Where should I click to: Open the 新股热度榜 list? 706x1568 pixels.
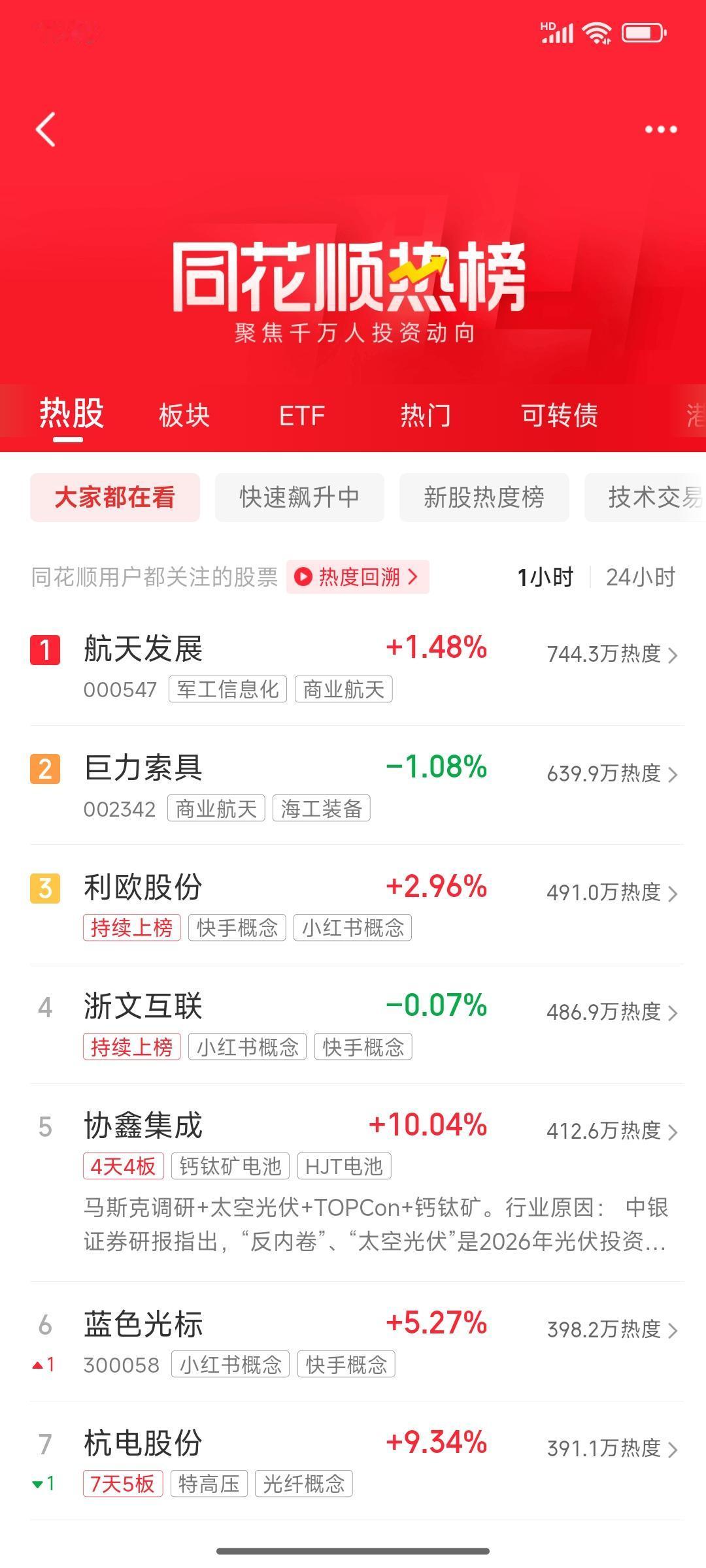484,497
